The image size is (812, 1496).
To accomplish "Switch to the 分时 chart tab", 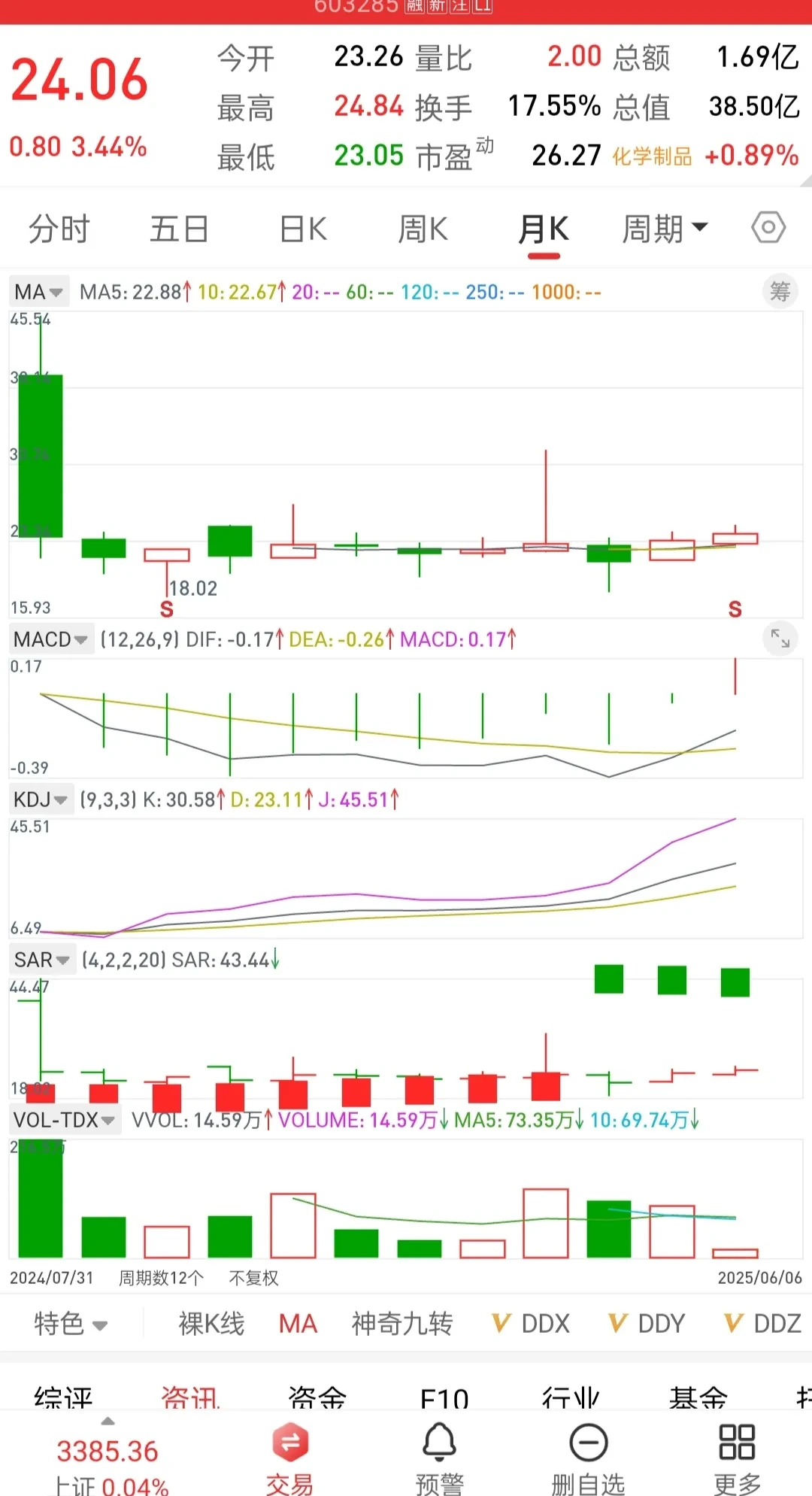I will pos(59,229).
